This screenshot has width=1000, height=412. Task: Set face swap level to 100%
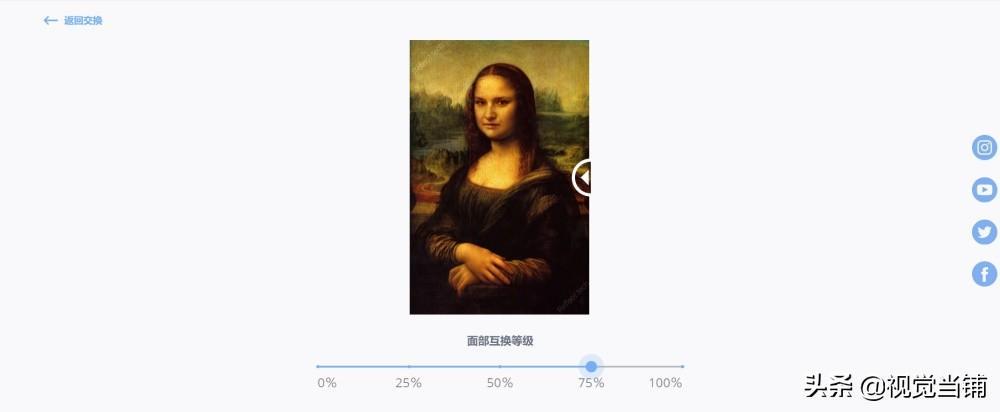click(x=682, y=367)
